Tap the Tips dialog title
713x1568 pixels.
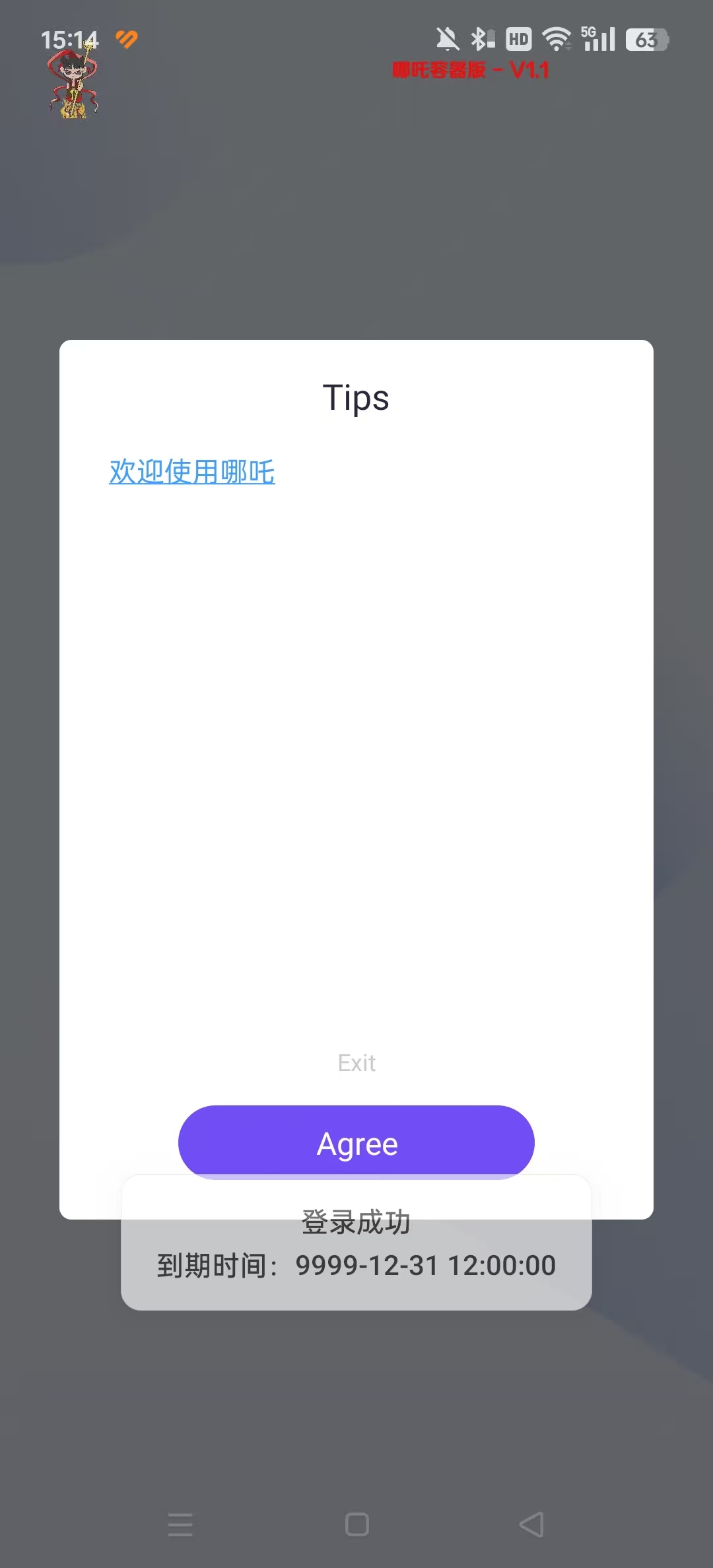356,397
